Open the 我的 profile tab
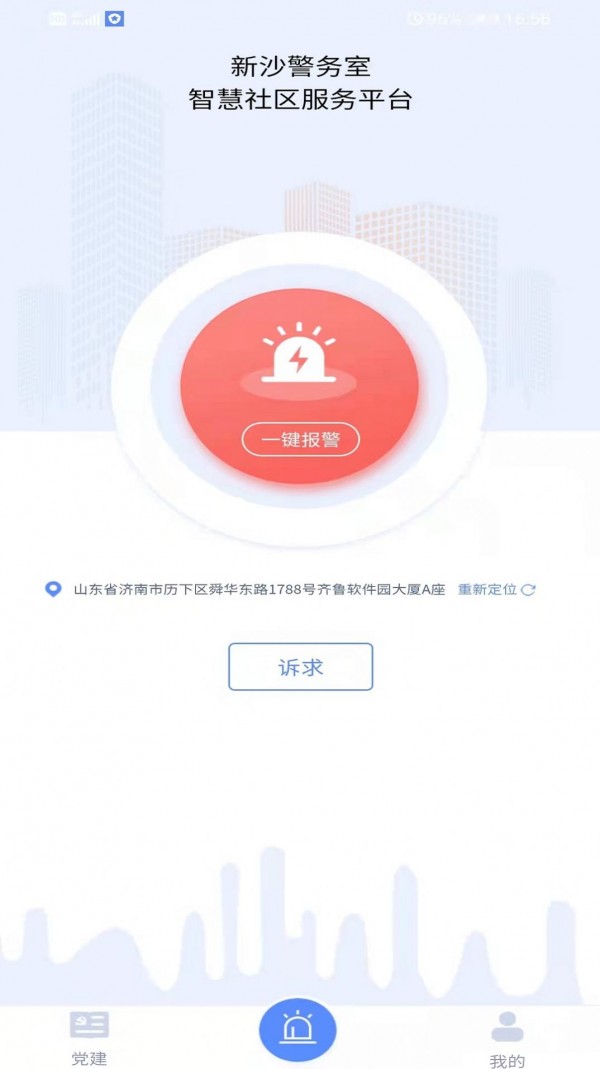 pos(507,1038)
